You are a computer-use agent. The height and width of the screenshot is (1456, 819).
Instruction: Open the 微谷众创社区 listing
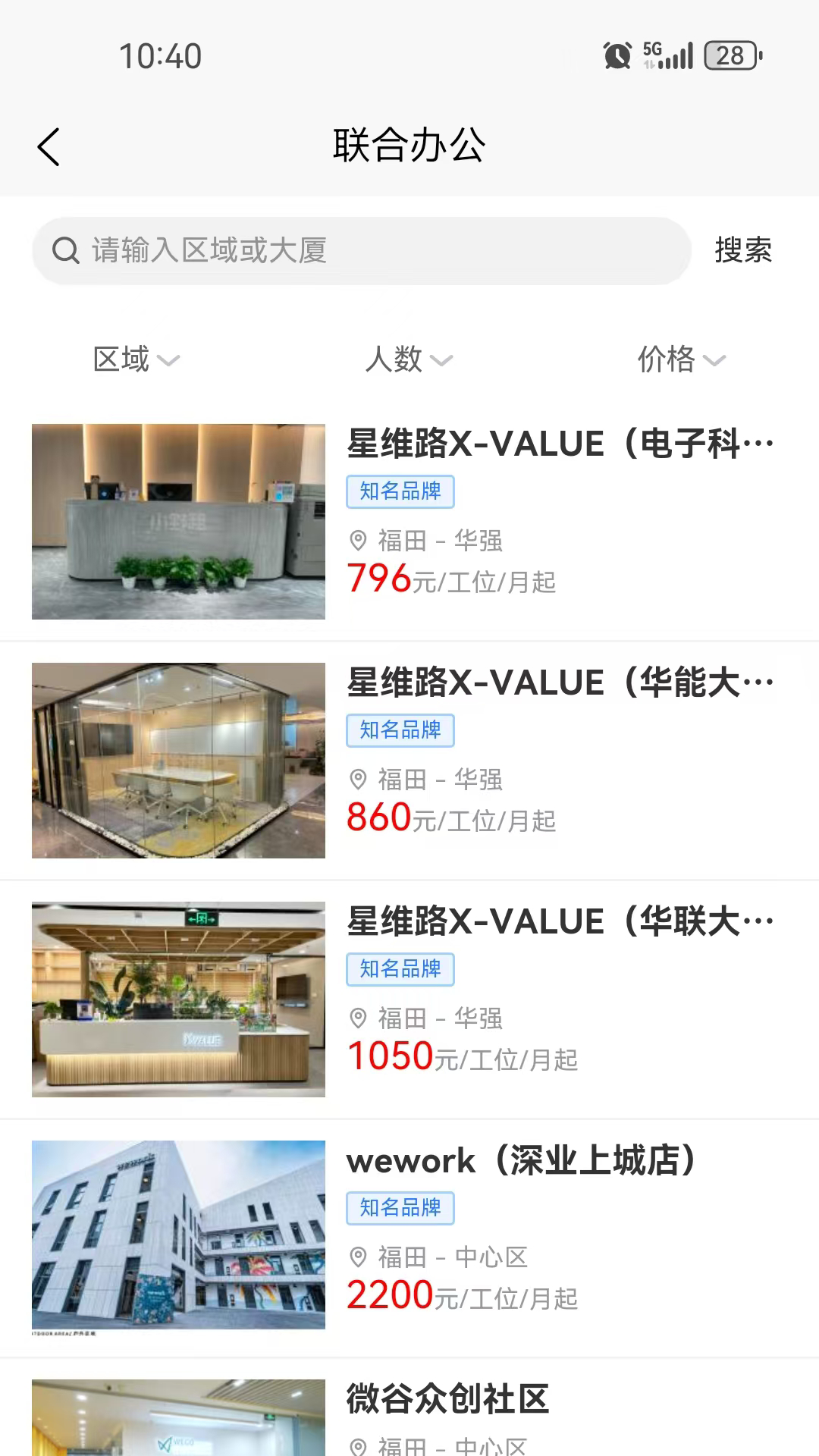point(446,1399)
